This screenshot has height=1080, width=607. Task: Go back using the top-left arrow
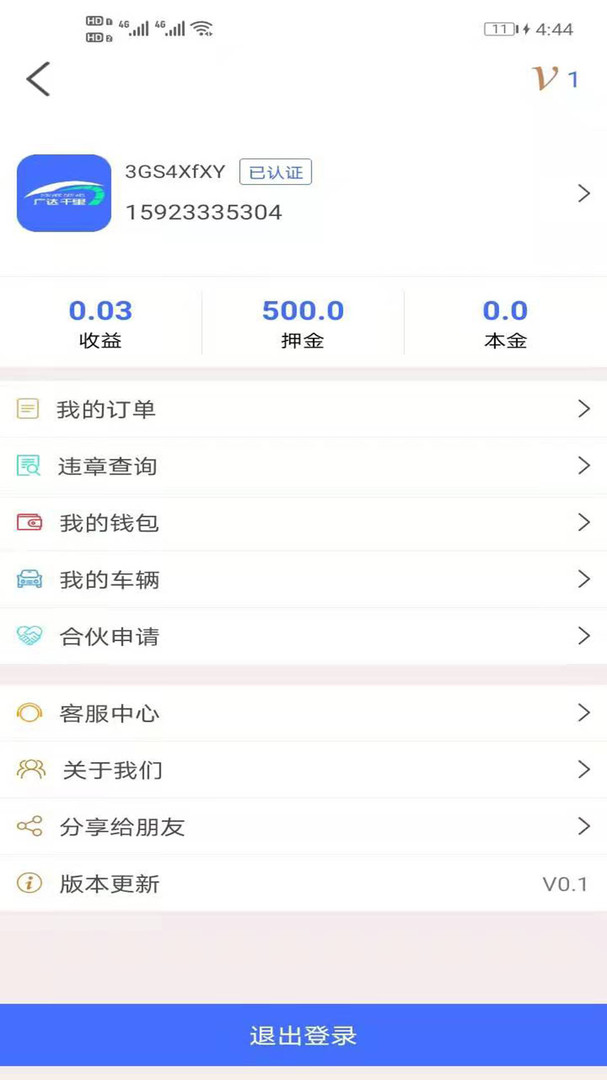coord(39,79)
